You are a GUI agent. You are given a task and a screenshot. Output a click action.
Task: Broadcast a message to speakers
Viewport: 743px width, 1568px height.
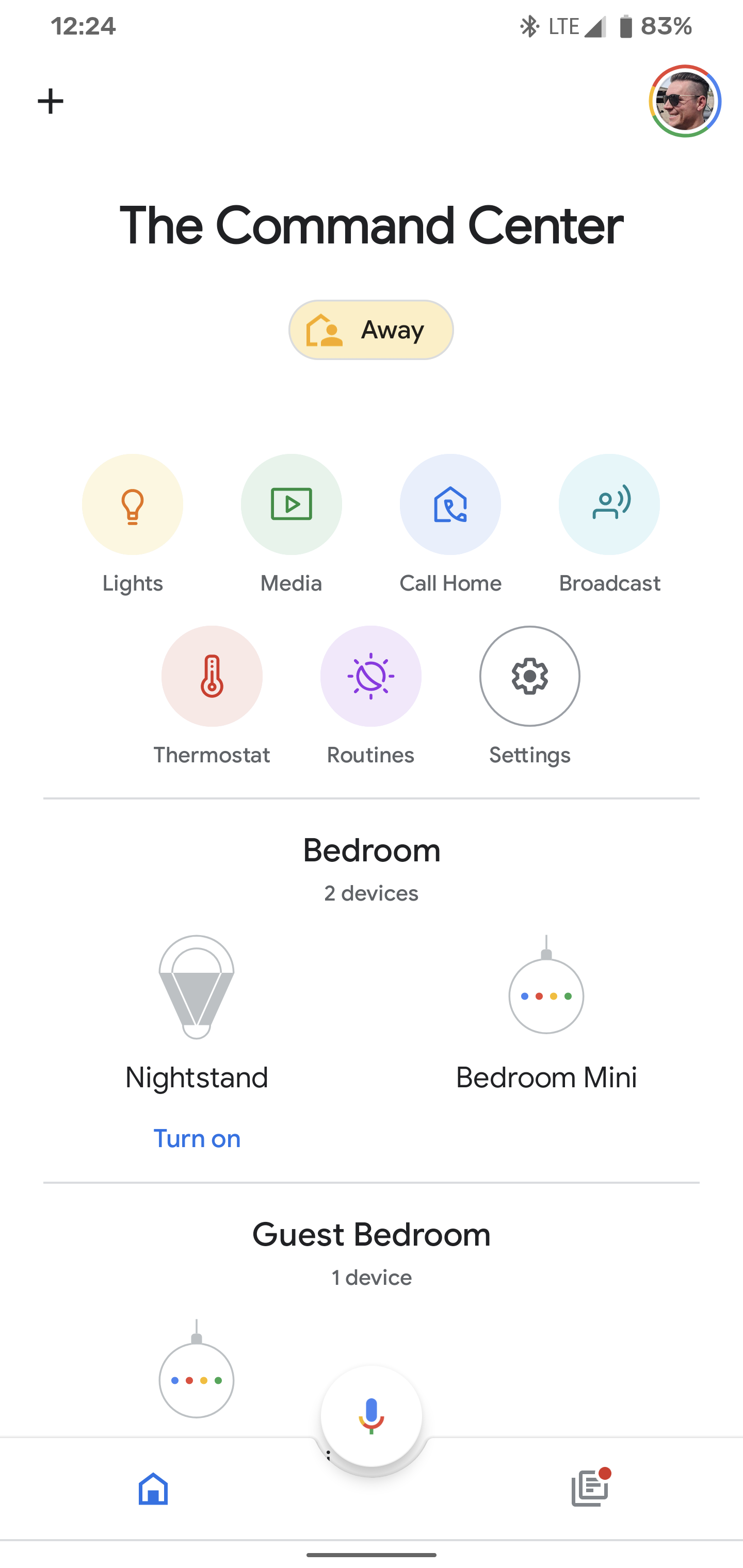(609, 504)
